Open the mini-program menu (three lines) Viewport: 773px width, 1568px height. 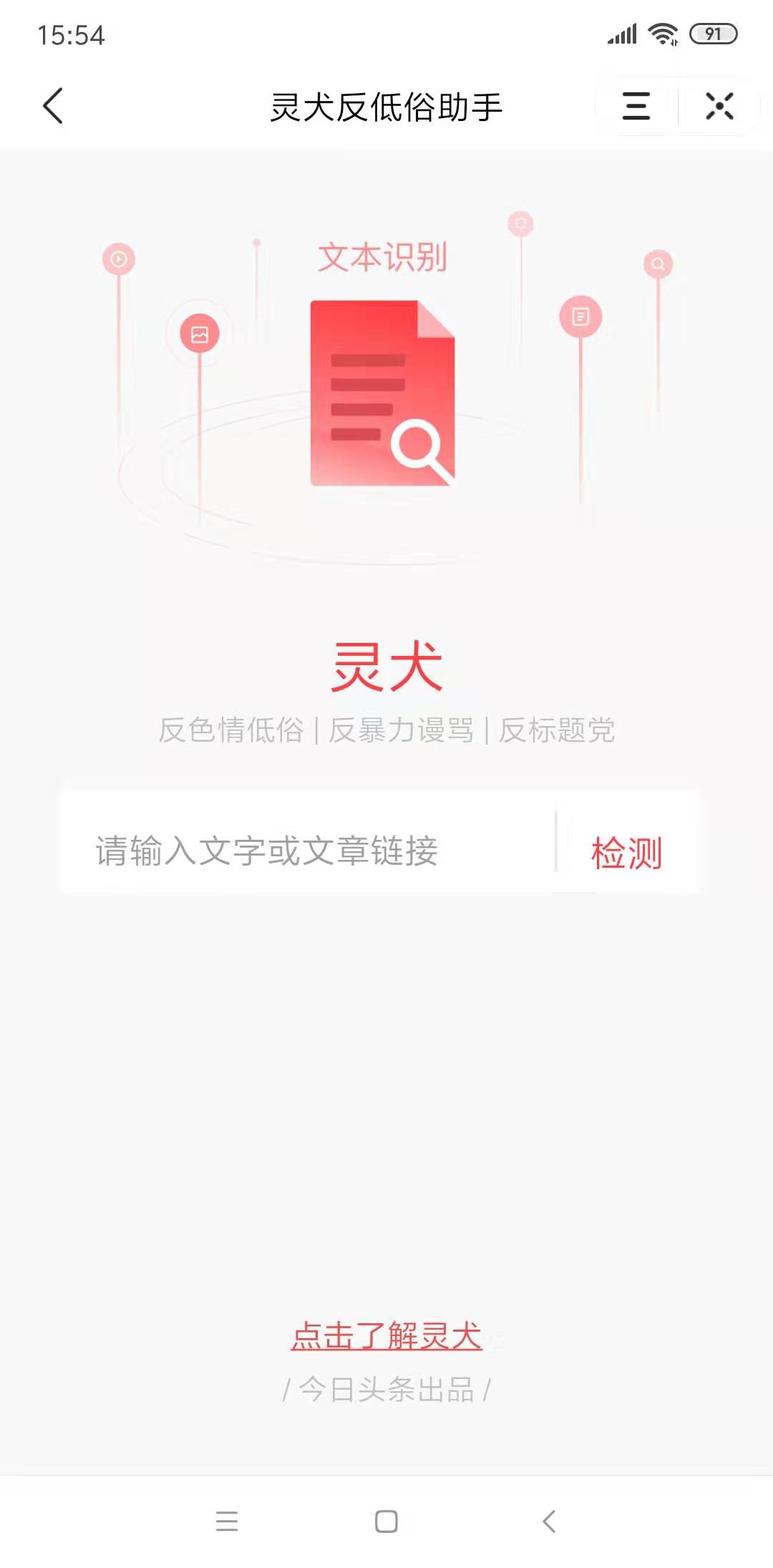point(636,106)
